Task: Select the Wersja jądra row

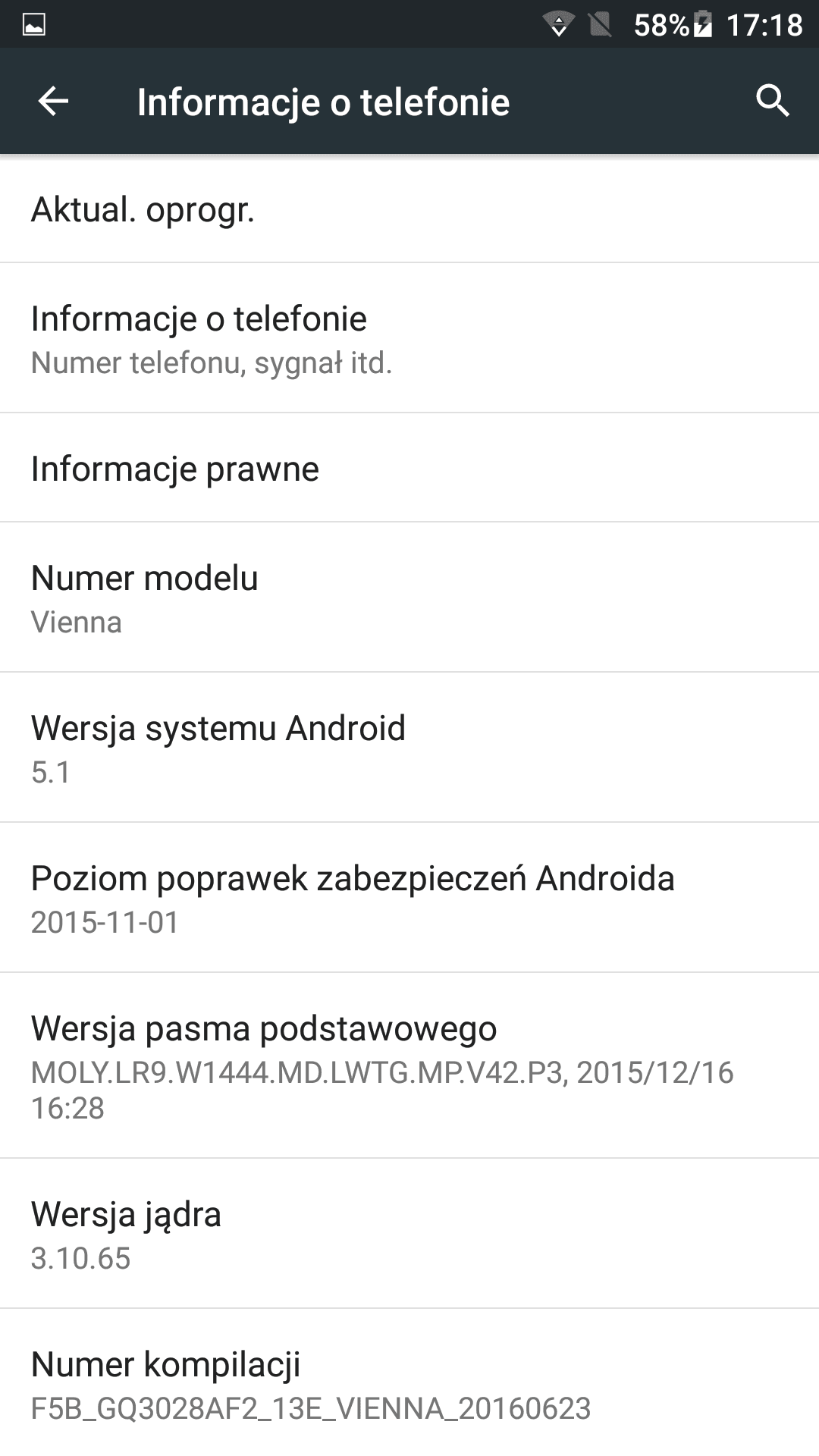Action: point(409,1234)
